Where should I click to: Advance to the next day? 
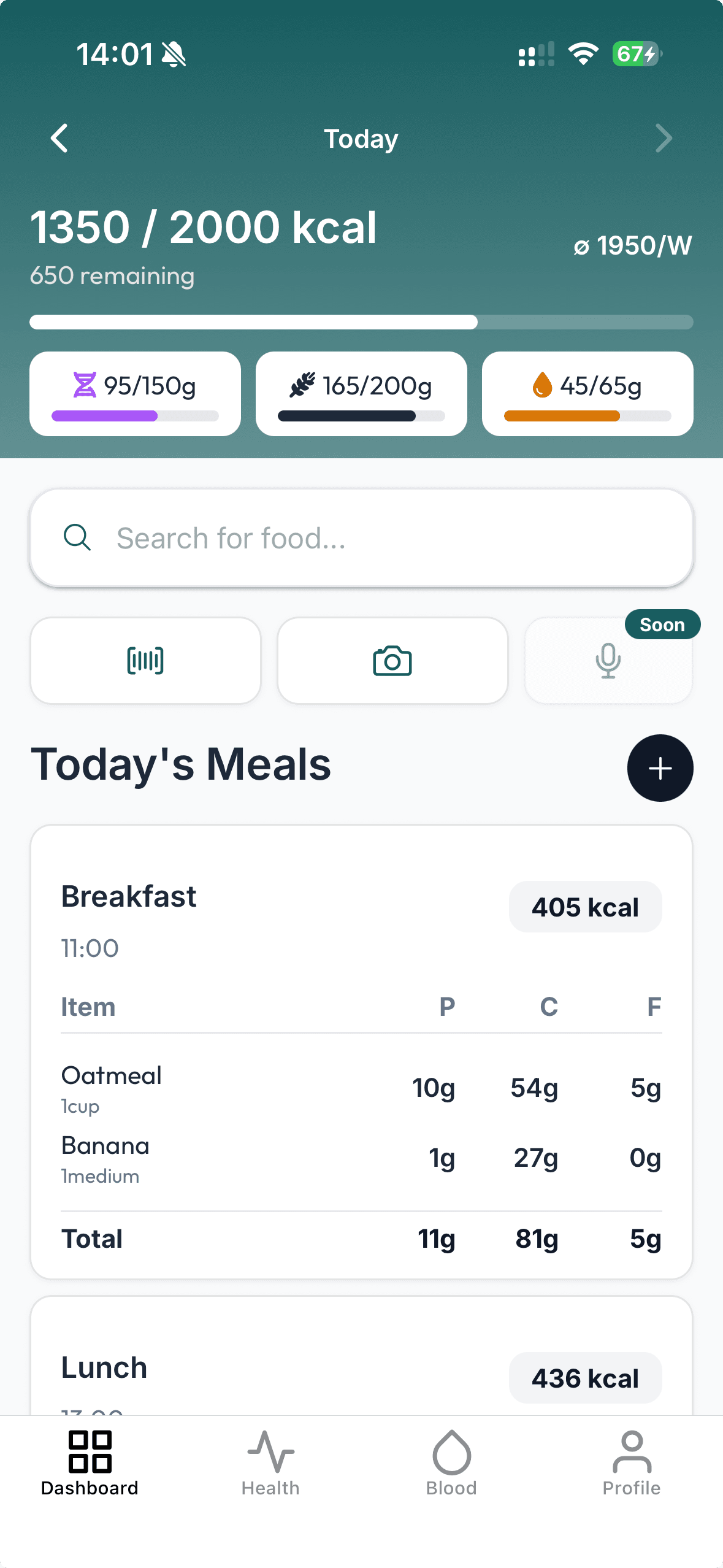664,138
